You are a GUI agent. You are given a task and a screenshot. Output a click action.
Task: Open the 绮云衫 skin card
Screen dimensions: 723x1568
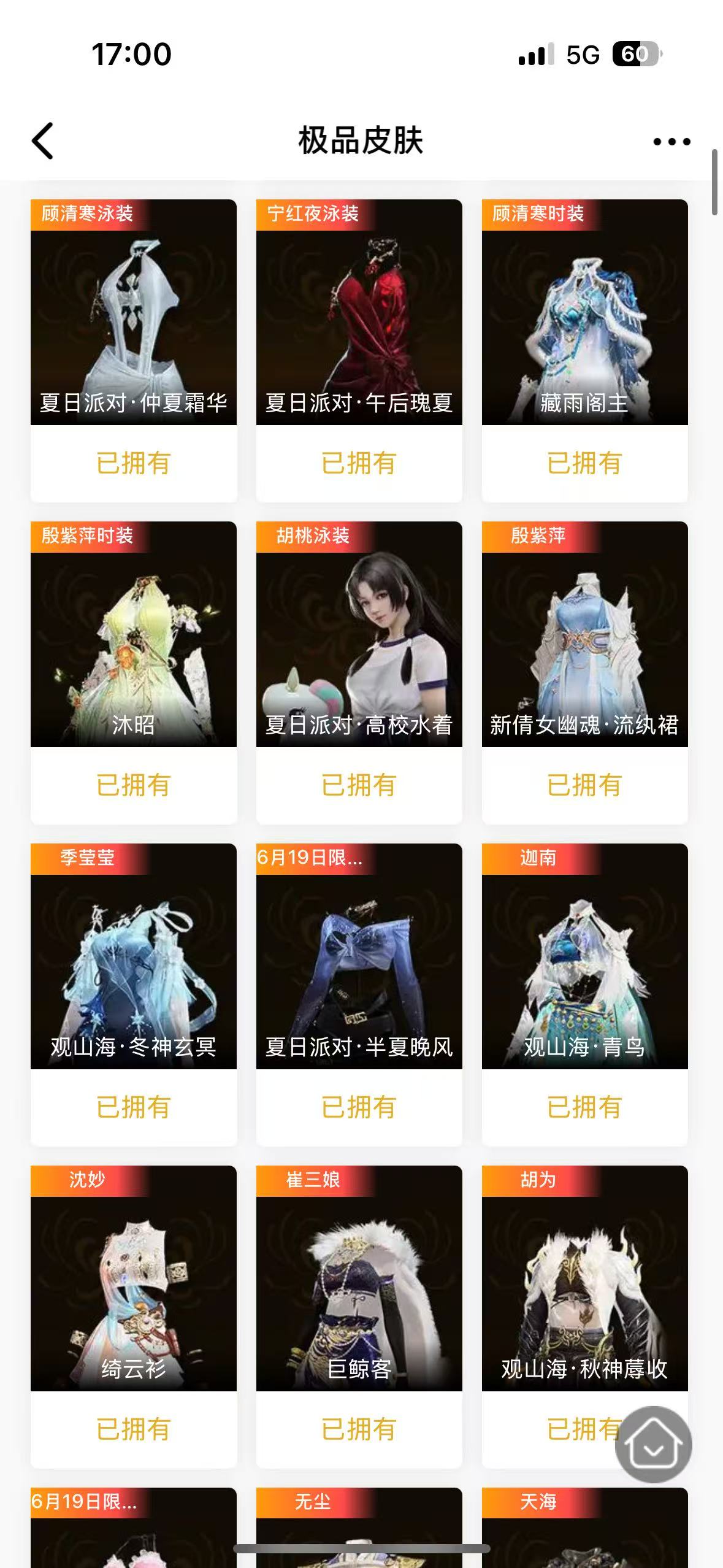pyautogui.click(x=134, y=1279)
